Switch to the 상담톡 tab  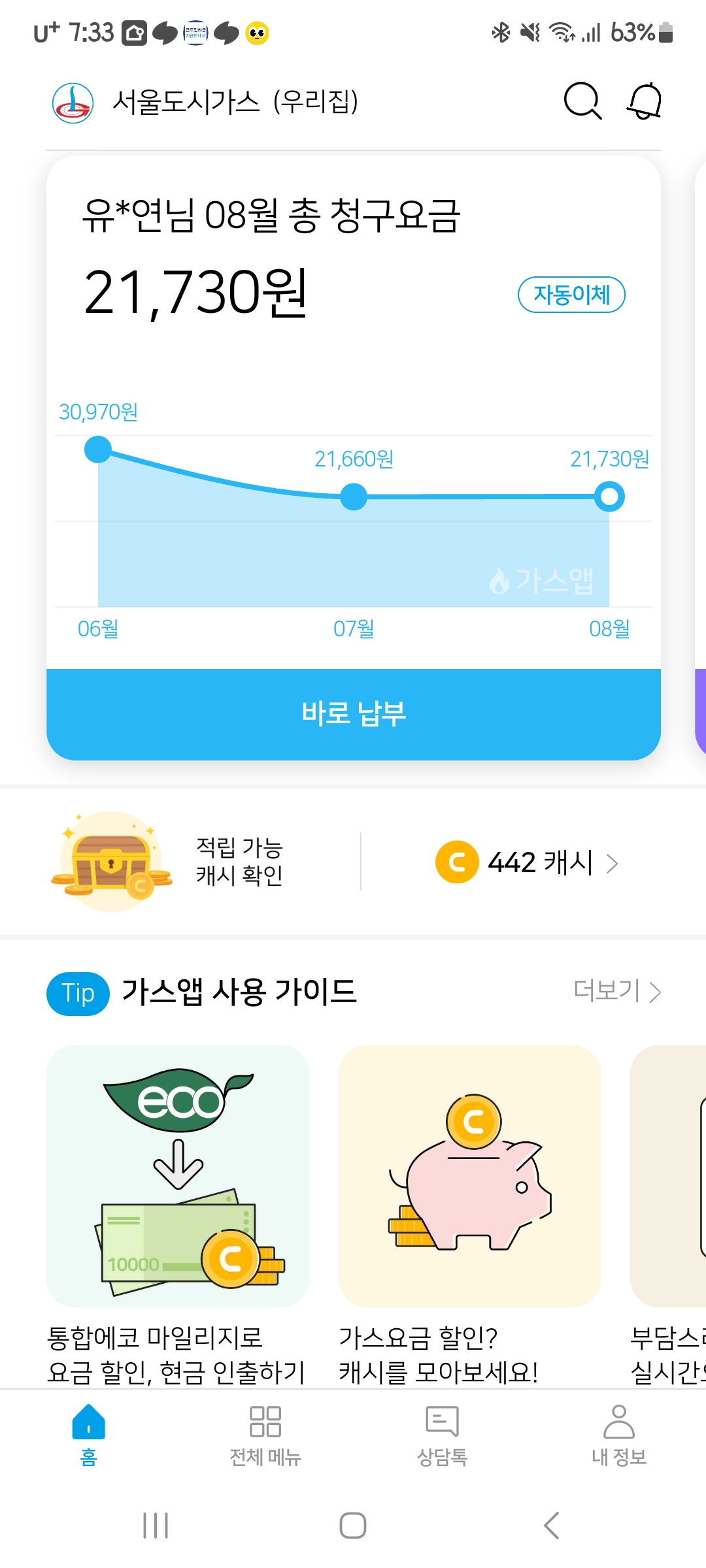(442, 1435)
